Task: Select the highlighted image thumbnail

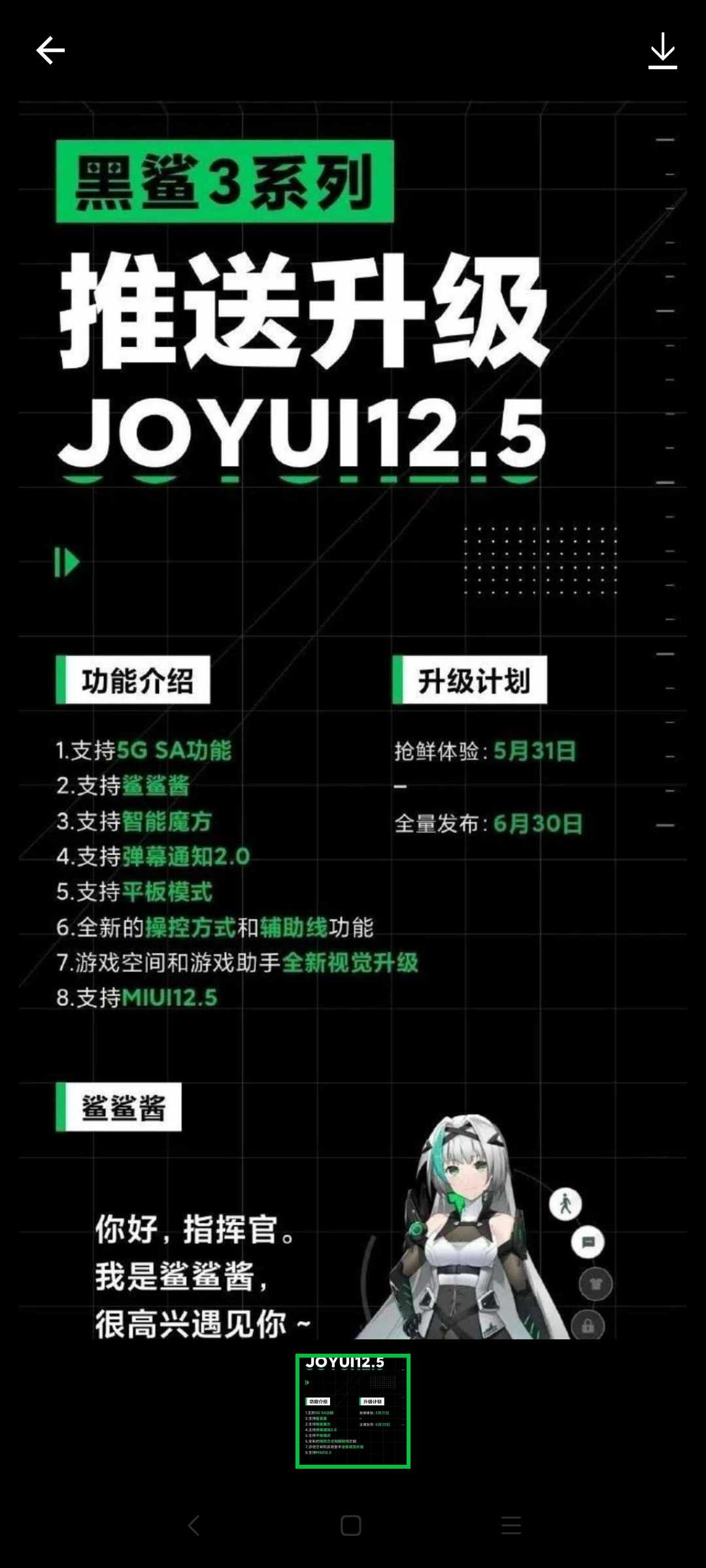Action: point(353,1411)
